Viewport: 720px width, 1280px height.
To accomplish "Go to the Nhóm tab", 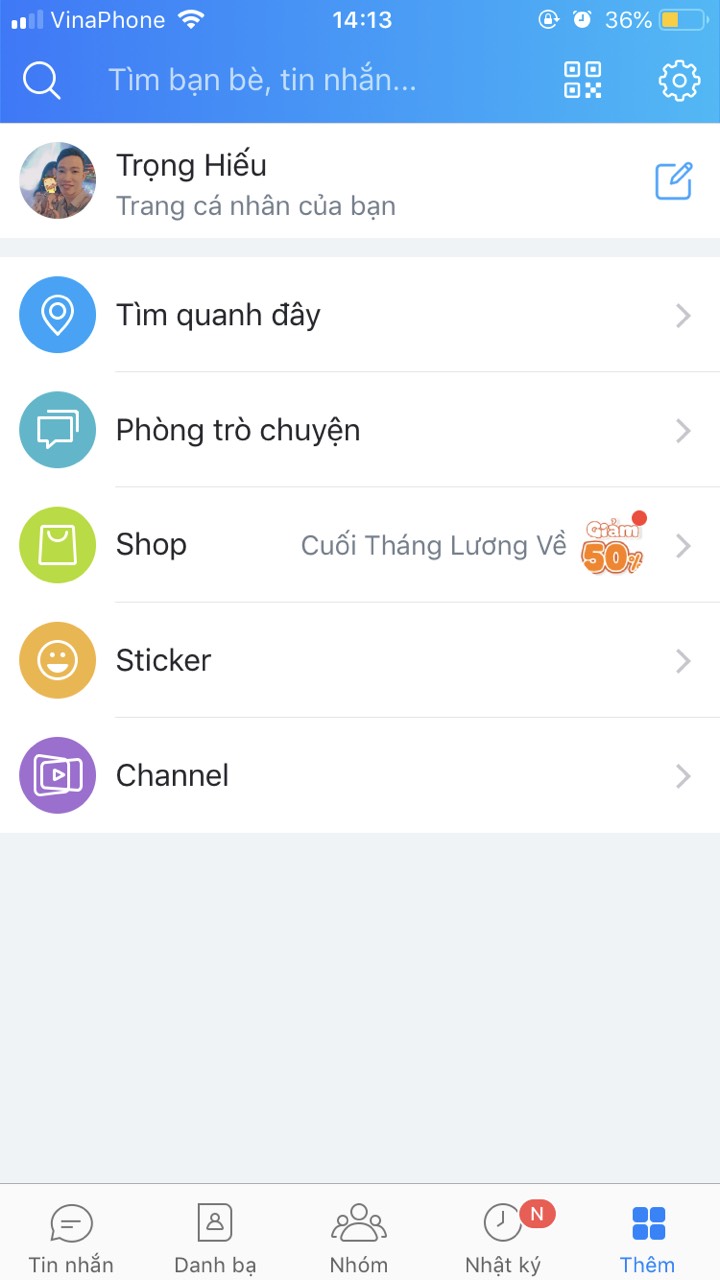I will pos(359,1238).
